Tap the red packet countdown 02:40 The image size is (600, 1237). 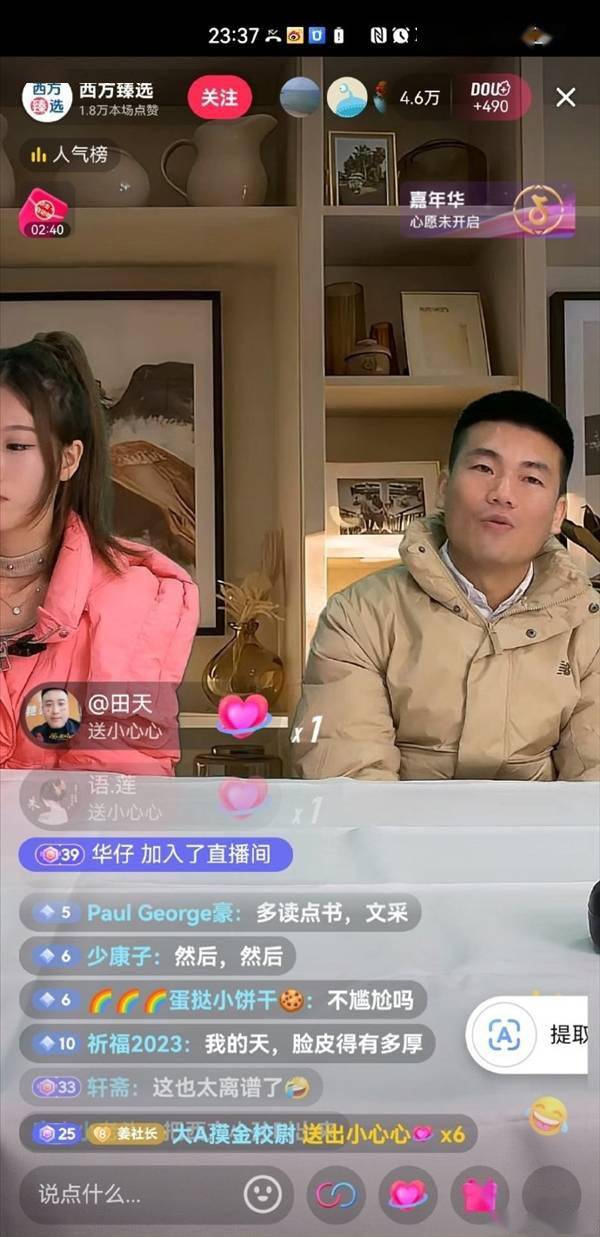[44, 213]
